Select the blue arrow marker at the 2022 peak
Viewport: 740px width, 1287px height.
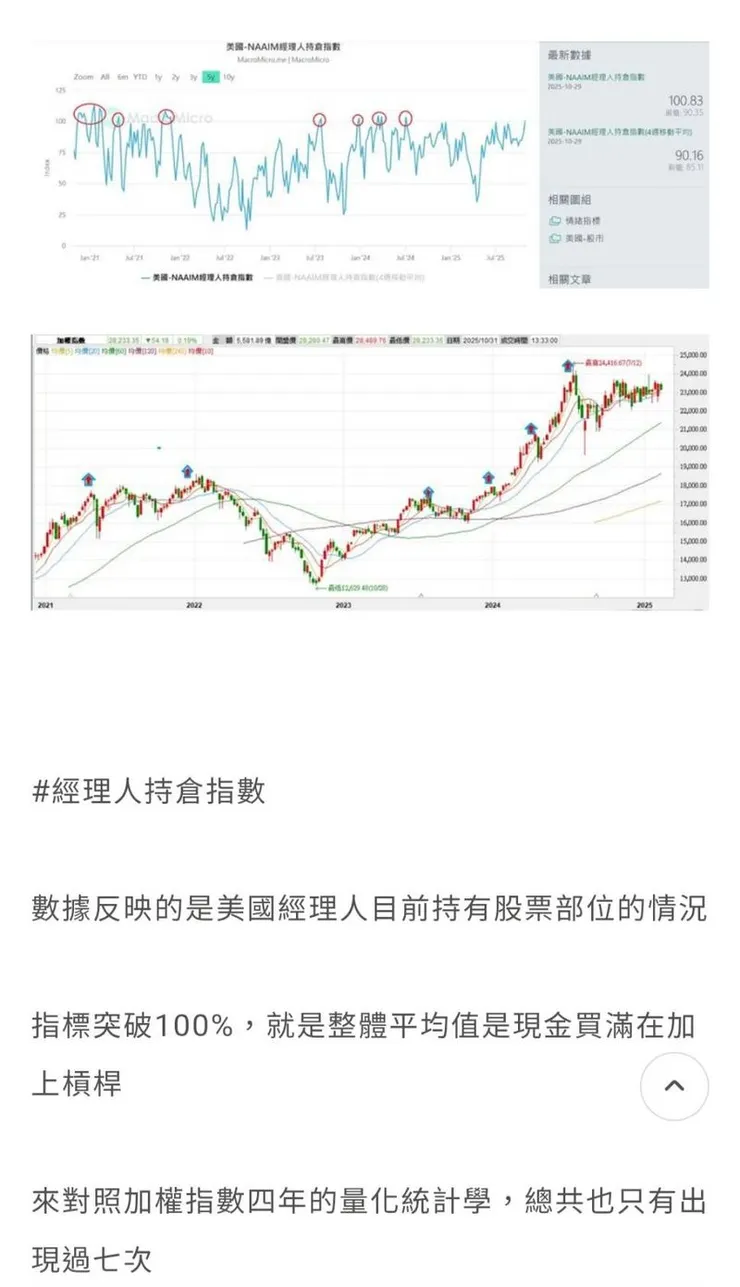pyautogui.click(x=187, y=470)
